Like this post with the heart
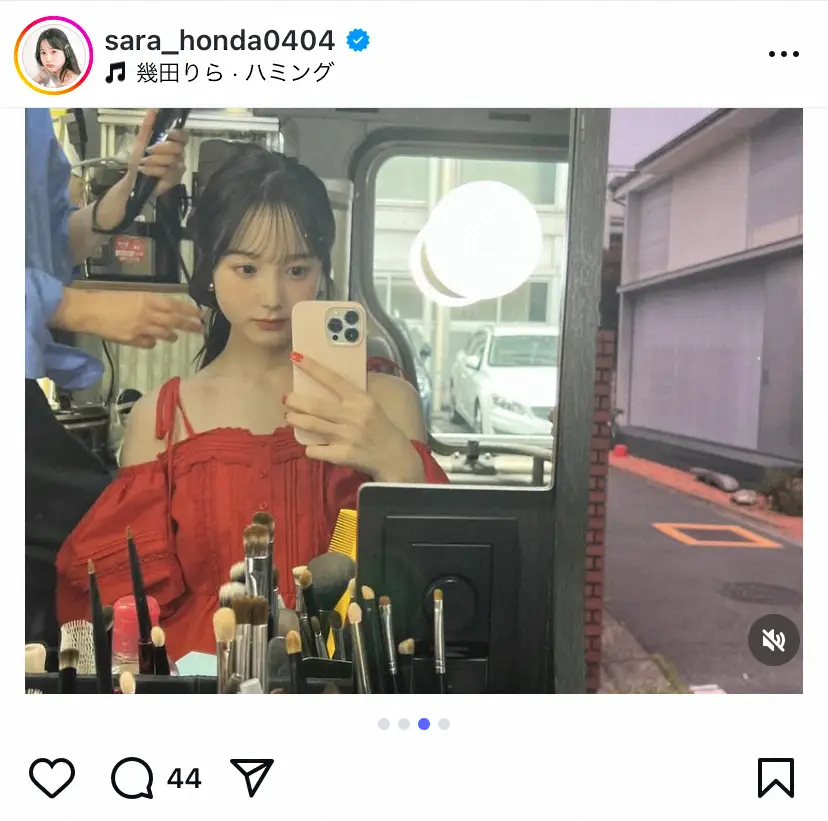Viewport: 828px width, 821px height. pos(52,777)
